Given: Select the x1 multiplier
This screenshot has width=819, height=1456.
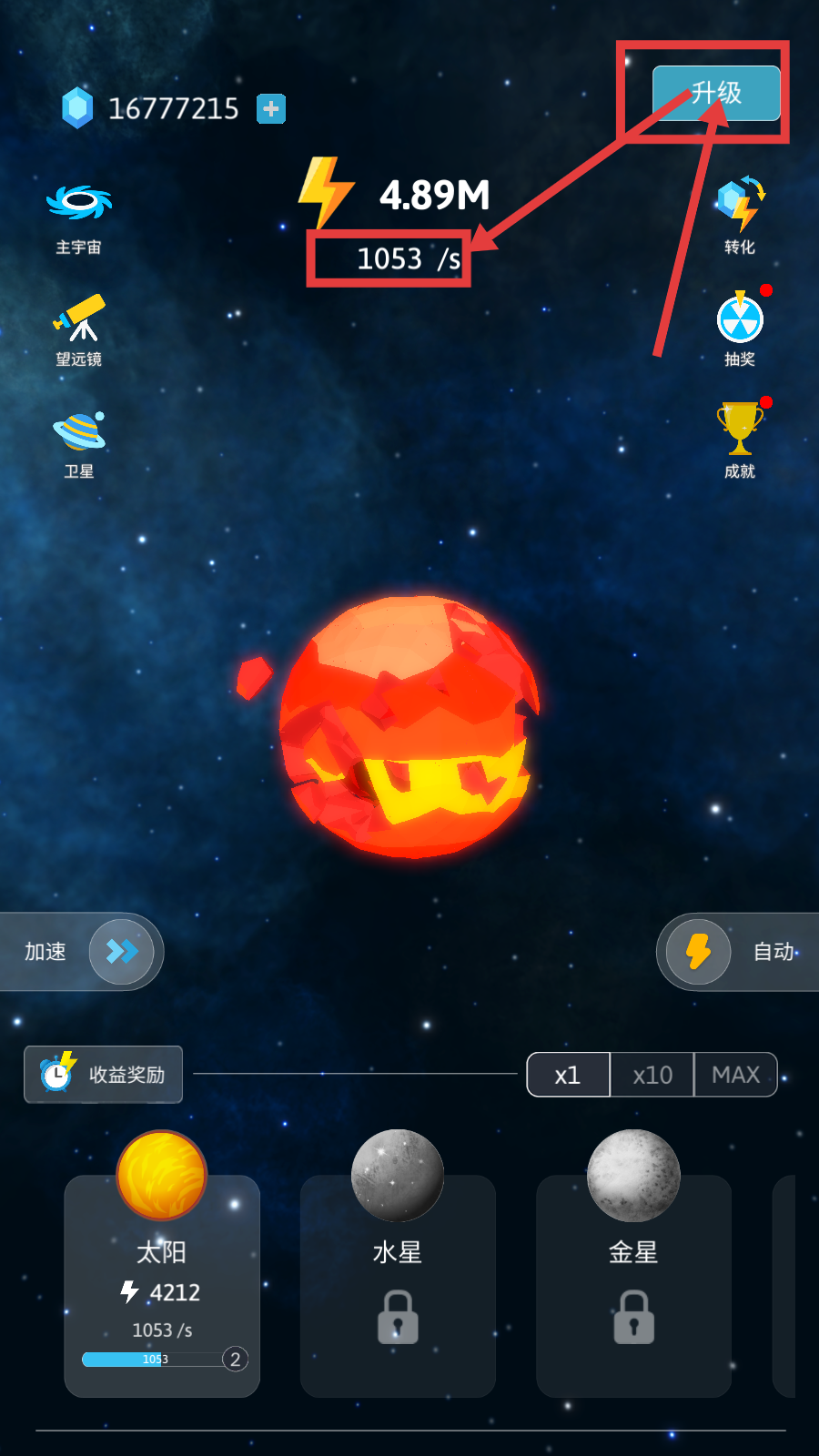Looking at the screenshot, I should pyautogui.click(x=568, y=1075).
